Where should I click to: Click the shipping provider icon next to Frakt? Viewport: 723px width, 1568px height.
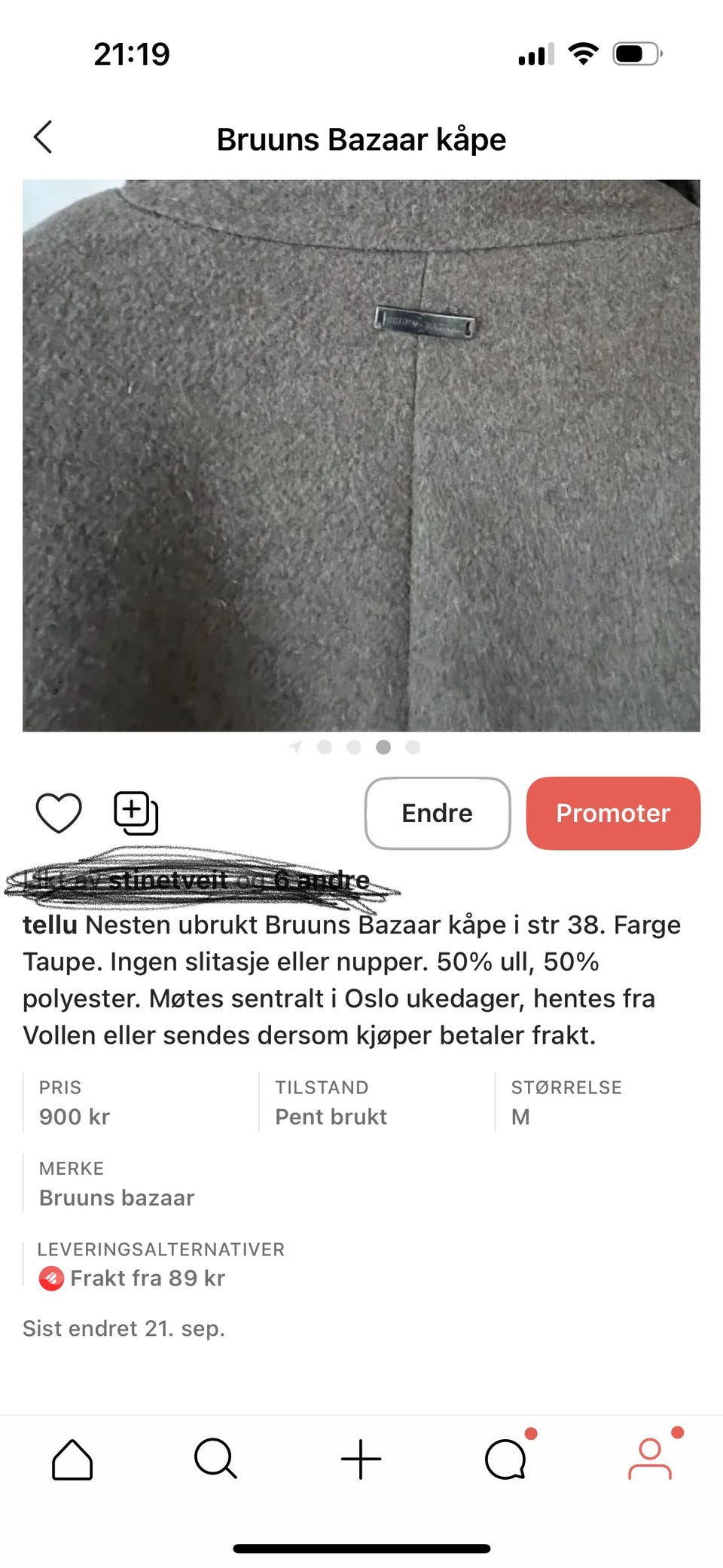[50, 1278]
